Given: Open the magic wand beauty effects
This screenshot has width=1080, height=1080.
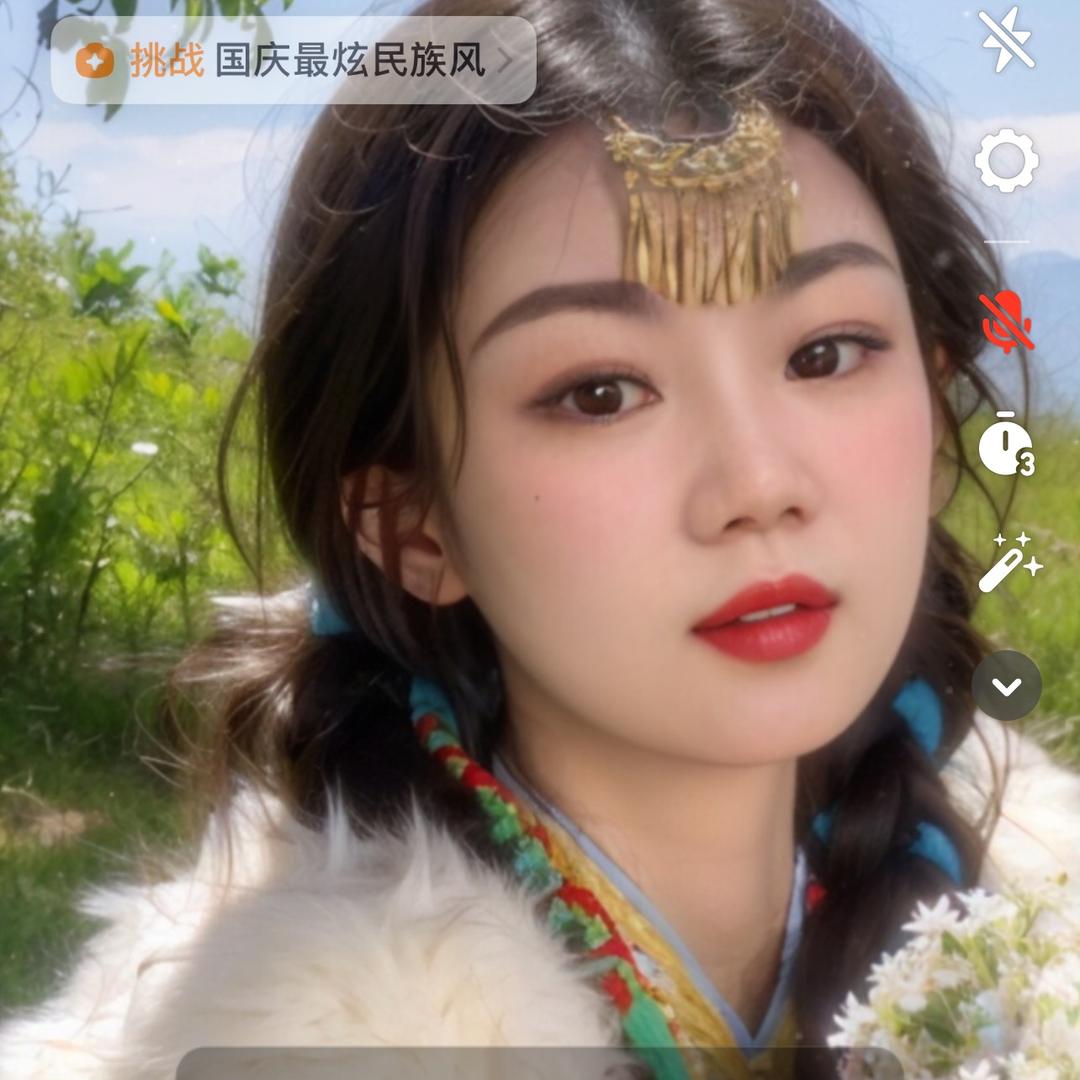Looking at the screenshot, I should [1010, 562].
